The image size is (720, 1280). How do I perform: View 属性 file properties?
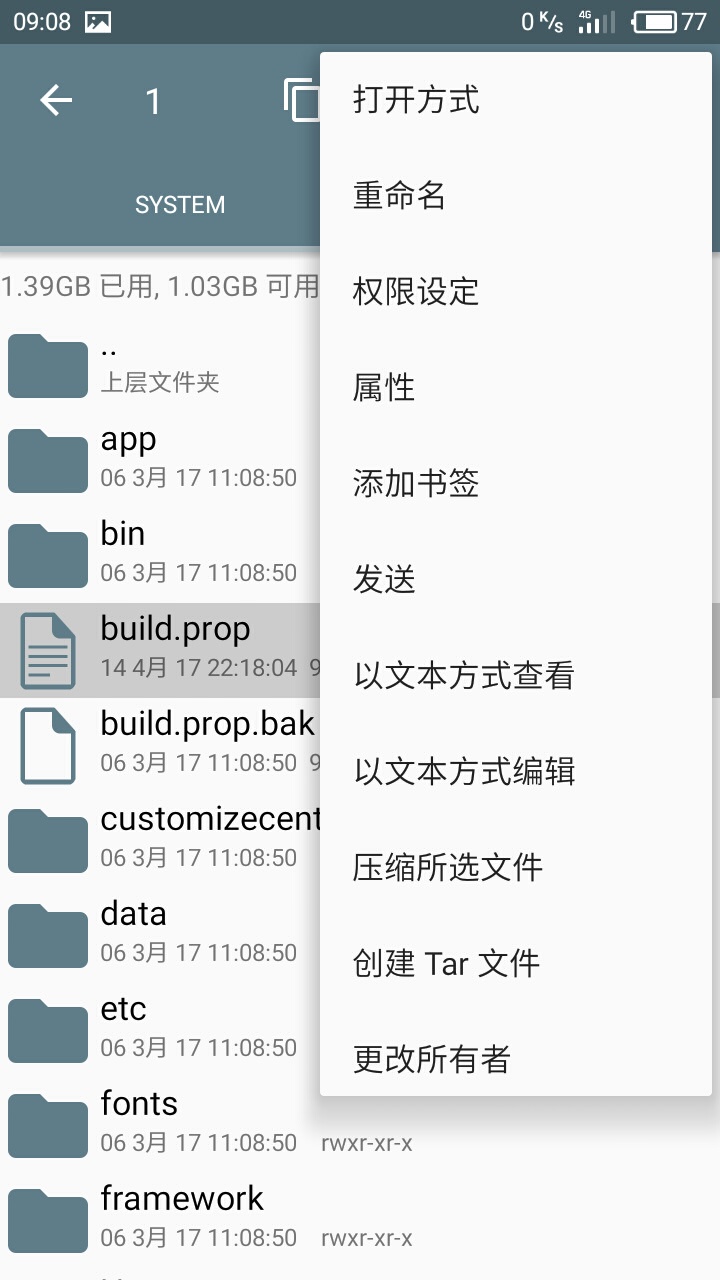tap(383, 387)
